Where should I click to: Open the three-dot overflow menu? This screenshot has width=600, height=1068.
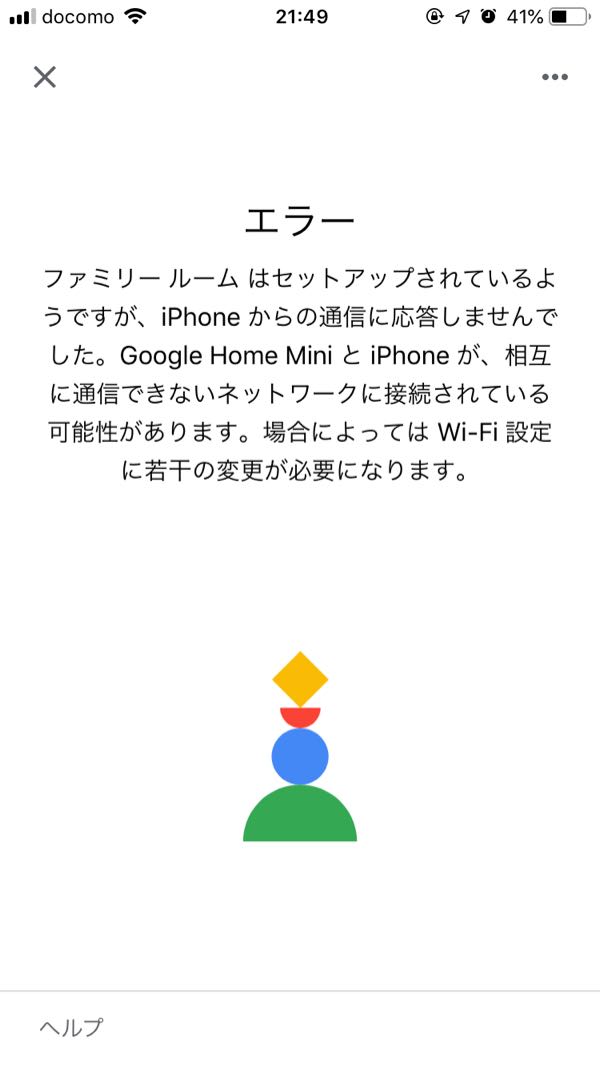pyautogui.click(x=555, y=77)
